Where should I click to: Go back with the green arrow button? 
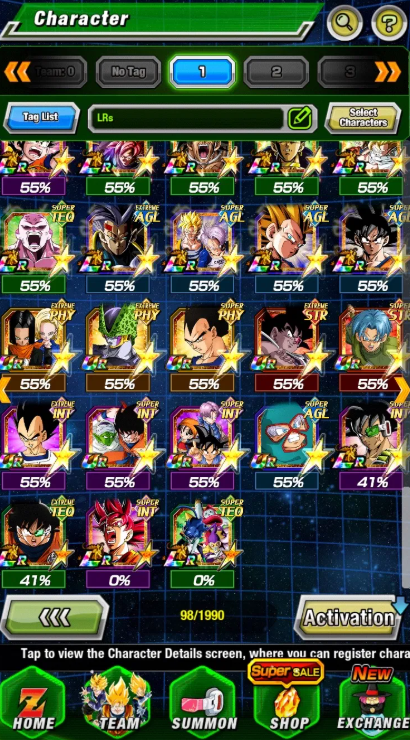[x=55, y=617]
